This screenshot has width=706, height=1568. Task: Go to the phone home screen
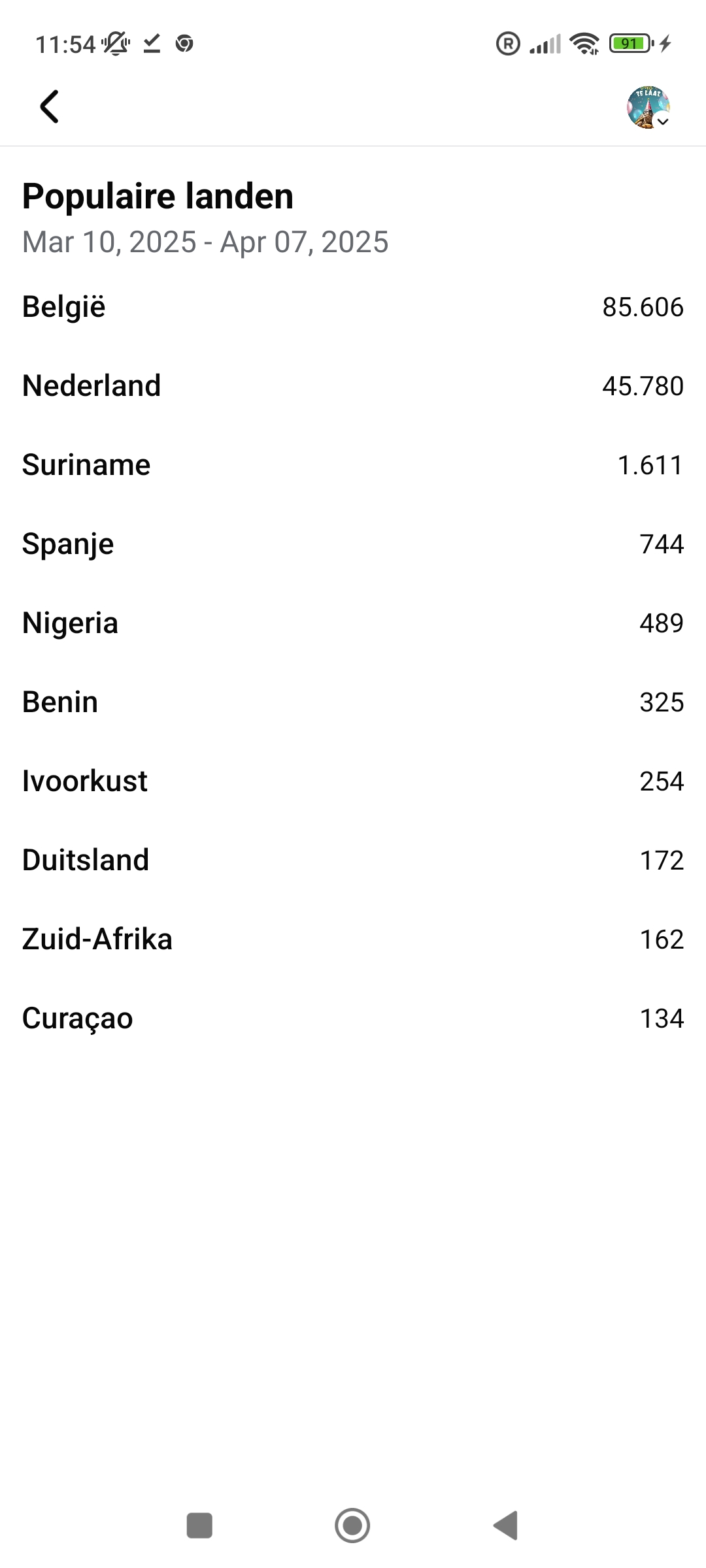click(x=352, y=1526)
